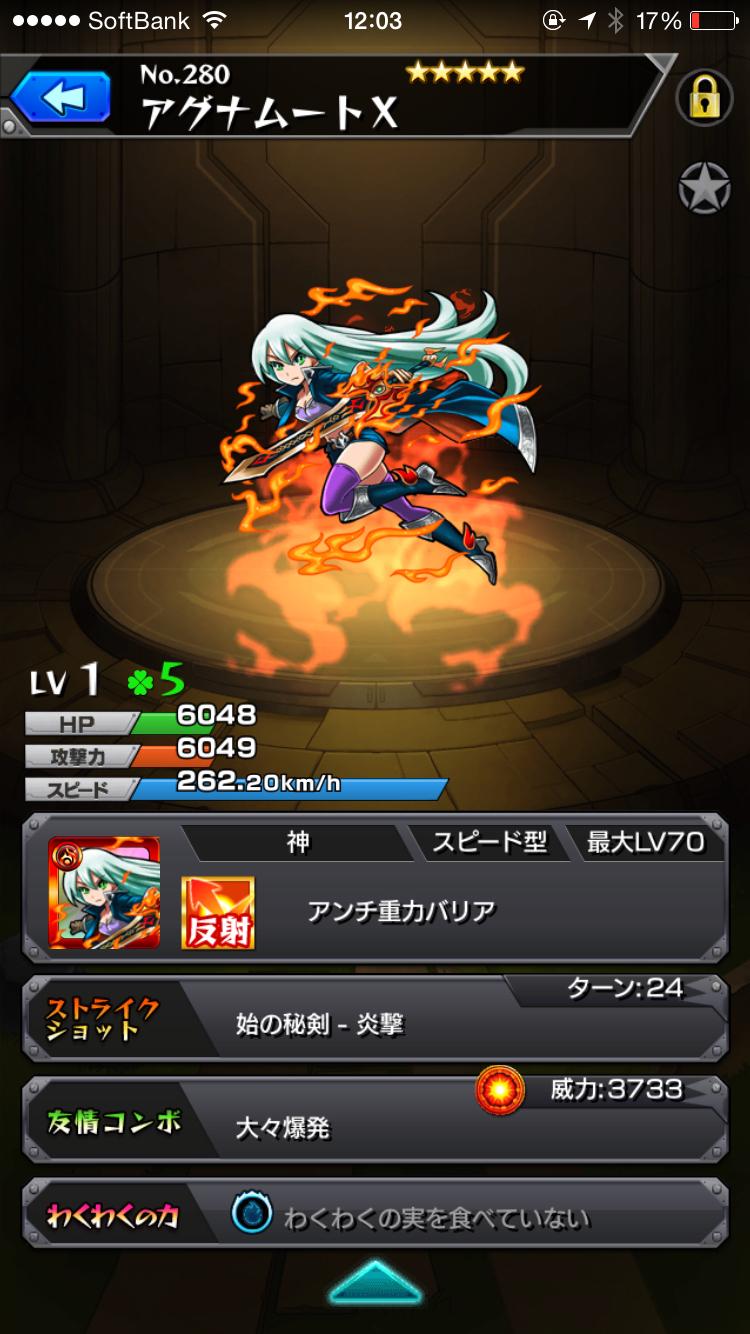Expand the teal up-arrow at the bottom
Viewport: 750px width, 1334px height.
coord(375,1282)
